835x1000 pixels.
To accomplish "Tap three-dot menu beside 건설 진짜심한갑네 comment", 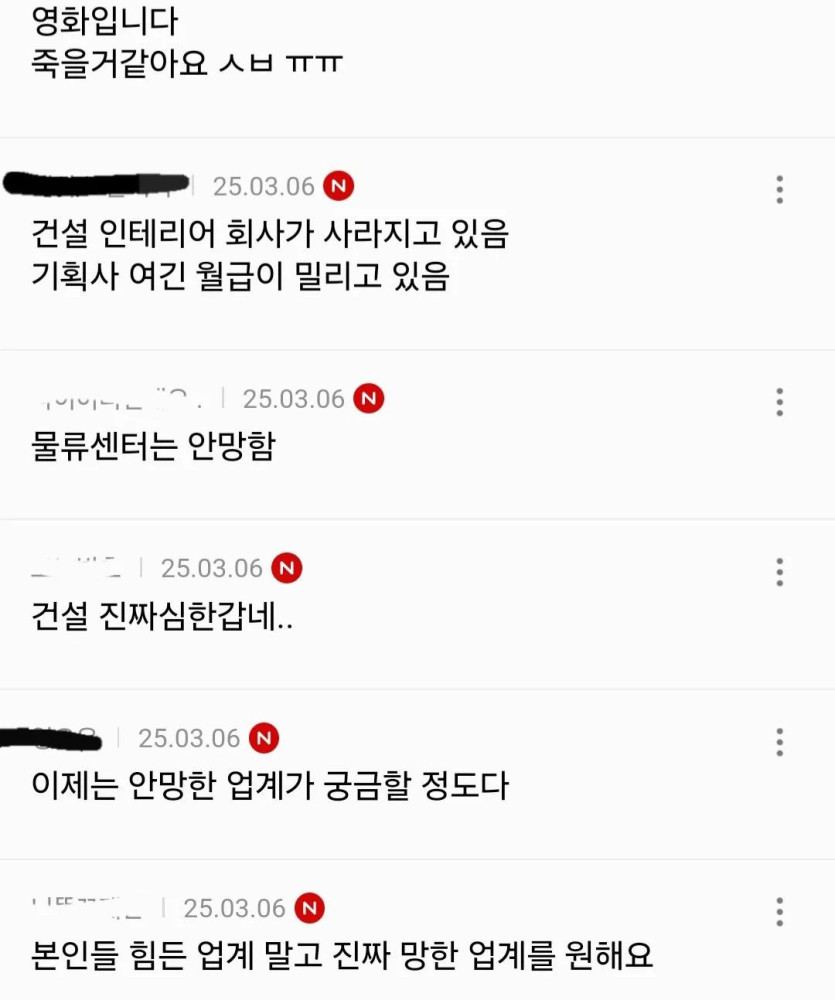I will click(x=779, y=572).
